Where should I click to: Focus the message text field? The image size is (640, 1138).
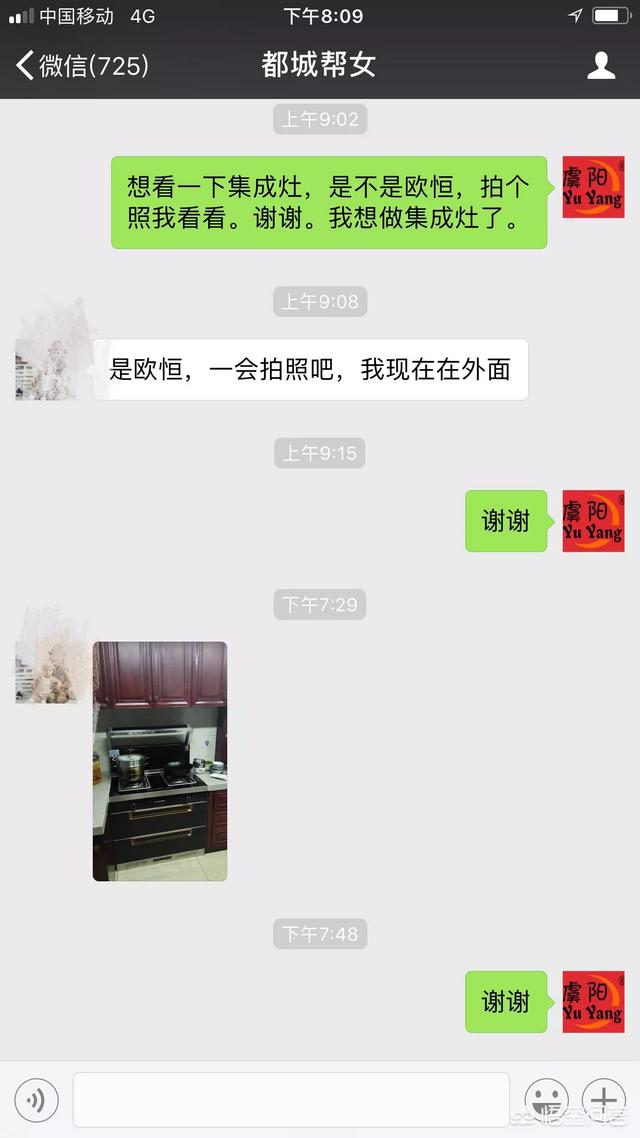pyautogui.click(x=291, y=1100)
